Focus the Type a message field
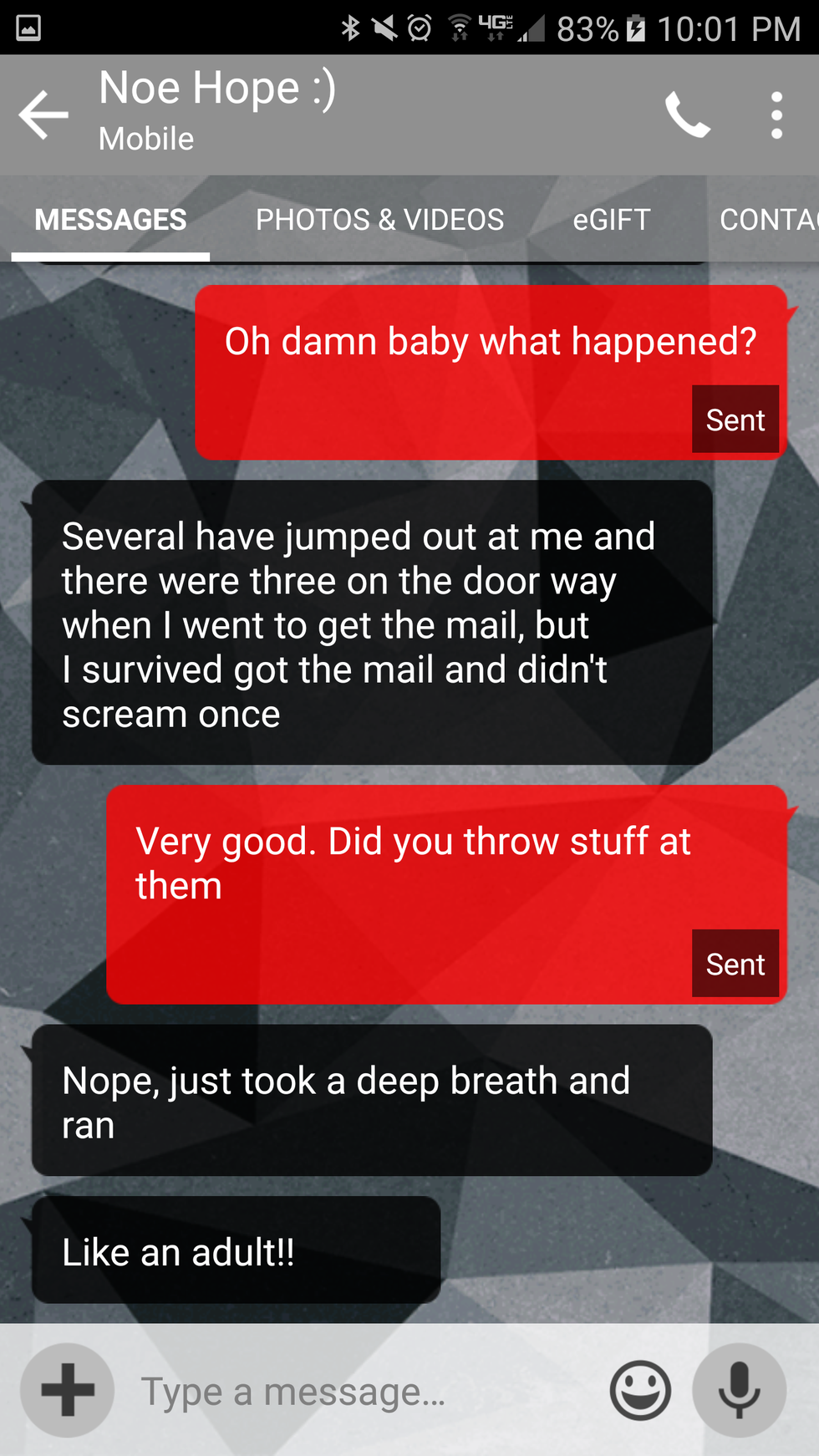 click(359, 1392)
